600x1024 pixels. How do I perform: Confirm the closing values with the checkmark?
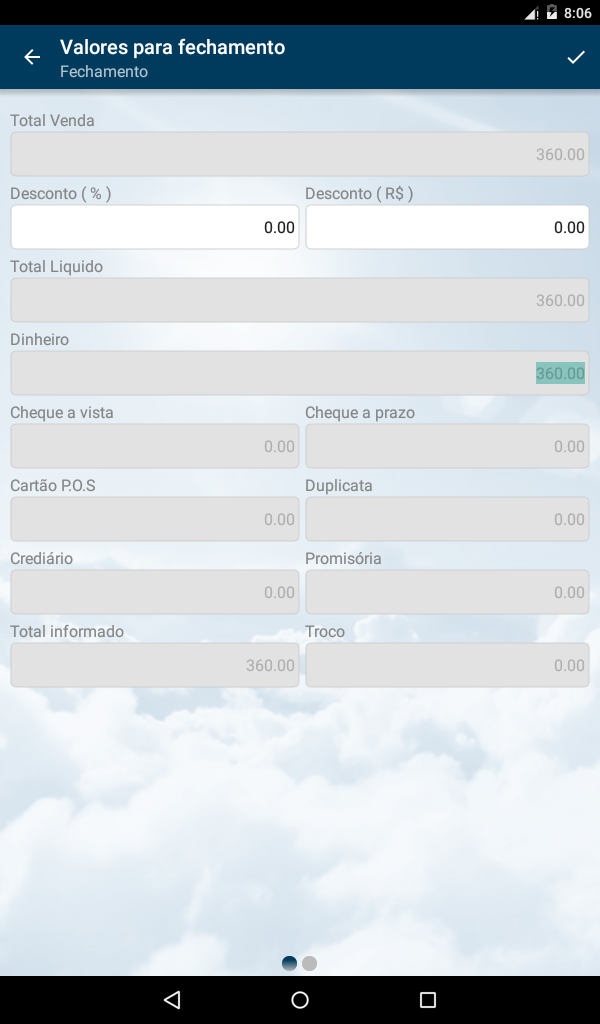click(576, 57)
